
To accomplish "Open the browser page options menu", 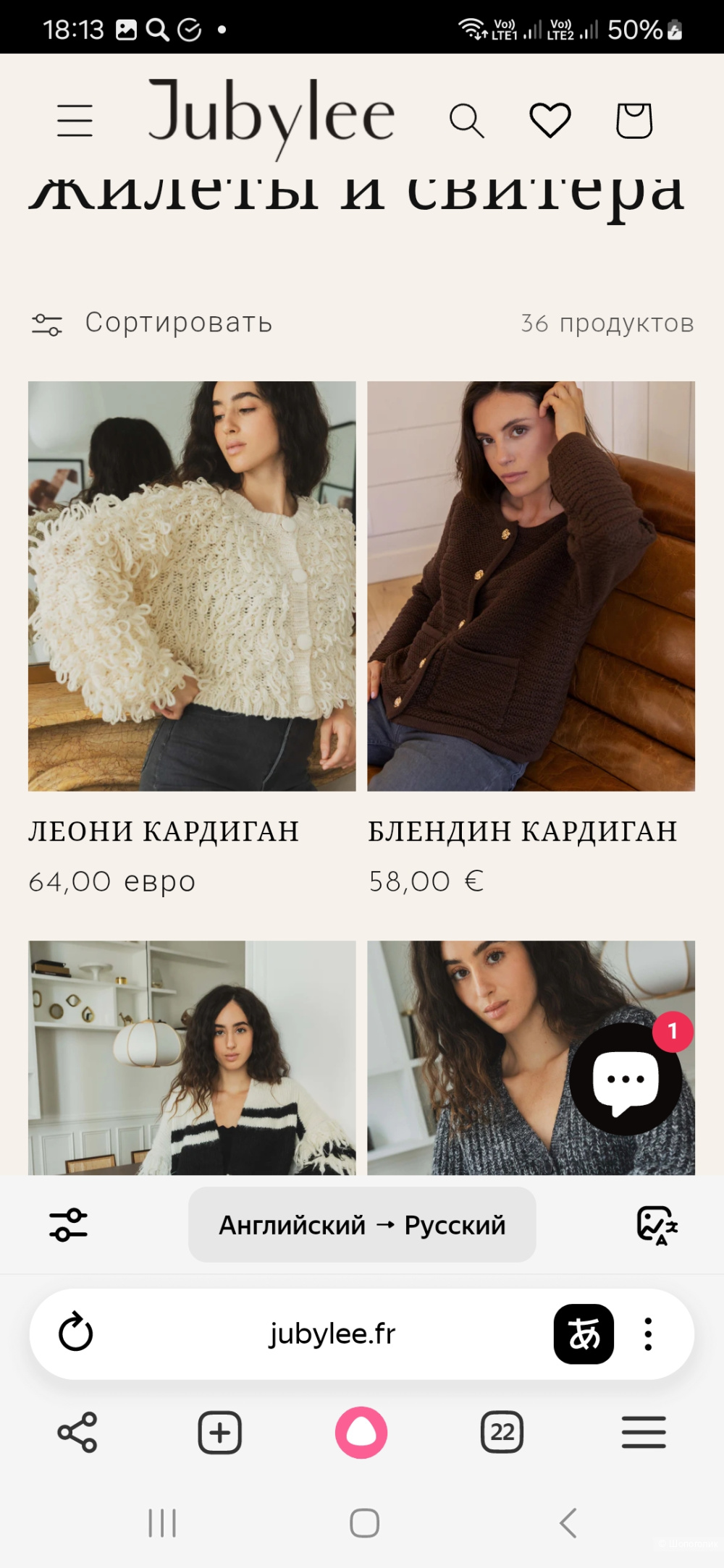I will (x=648, y=1334).
